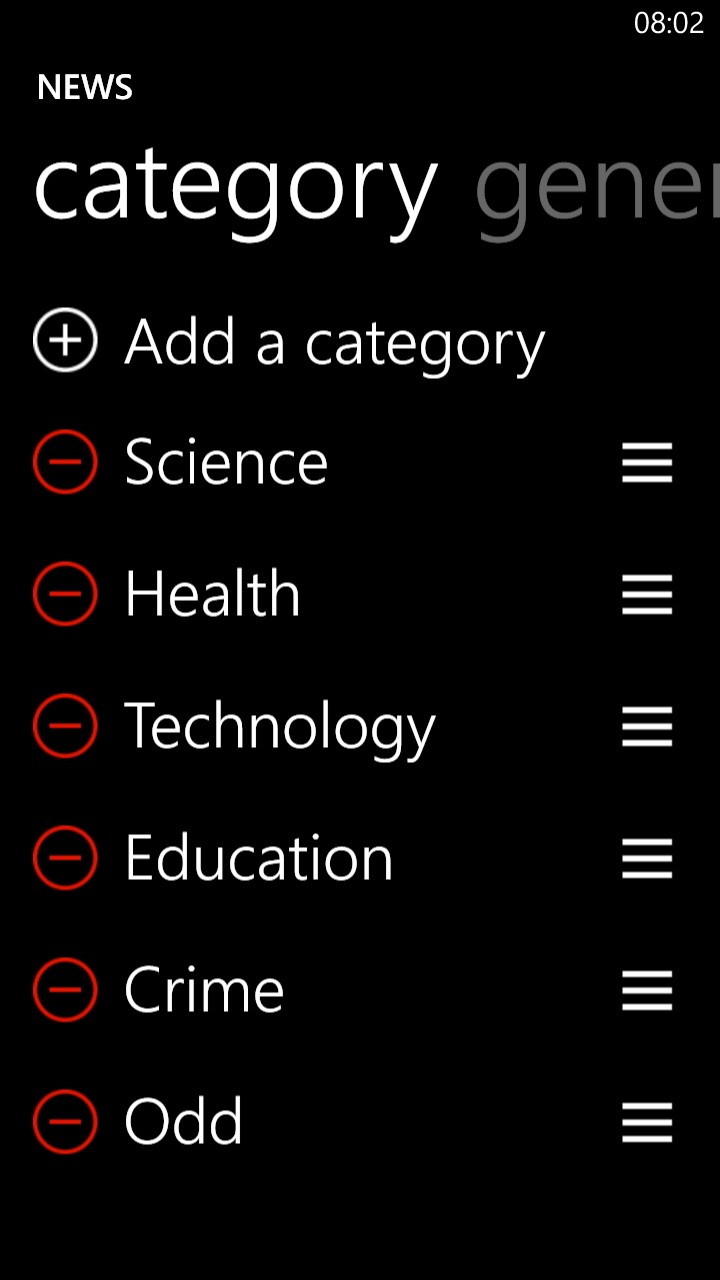Remove the Health category

tap(65, 594)
